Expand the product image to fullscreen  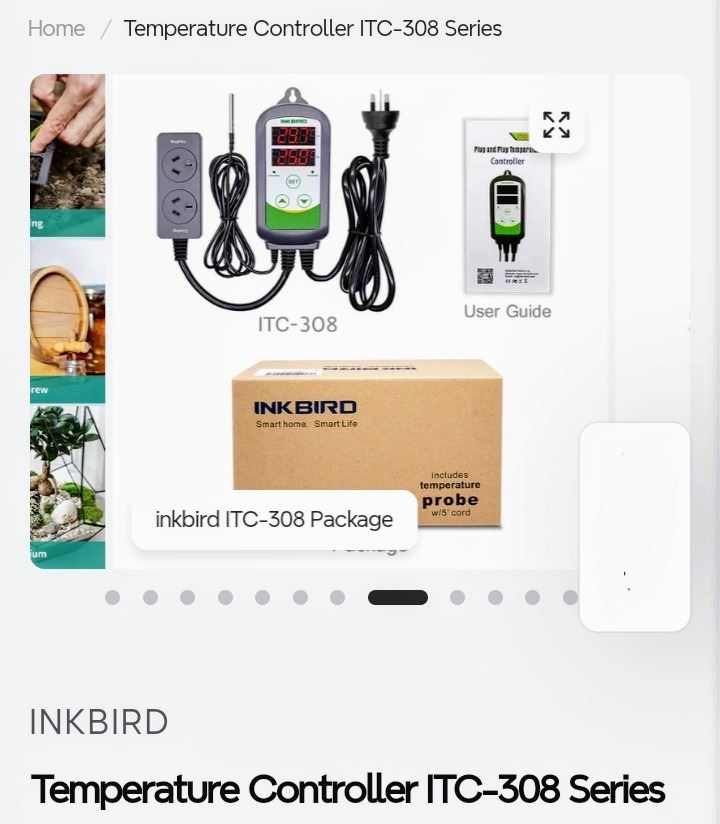tap(556, 124)
